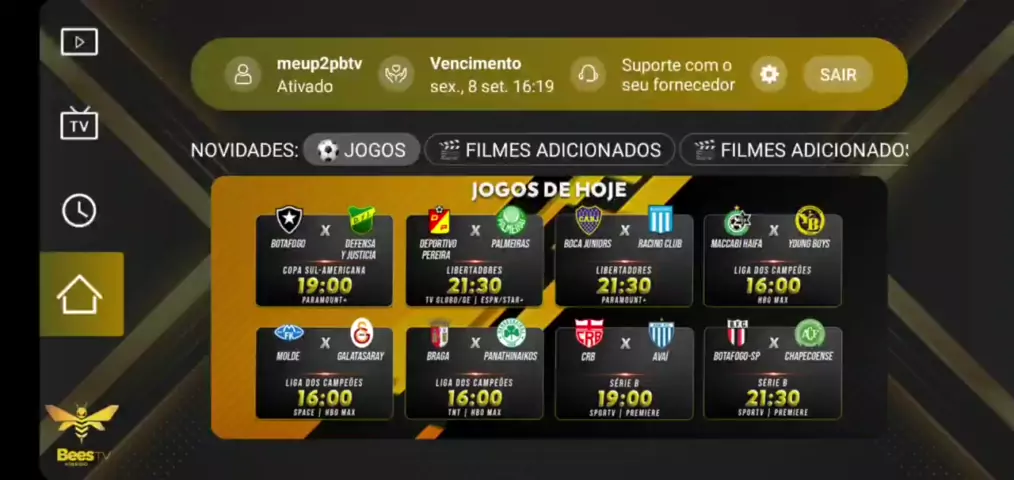
Task: Select first FILMES ADICIONADOS chip
Action: (549, 150)
